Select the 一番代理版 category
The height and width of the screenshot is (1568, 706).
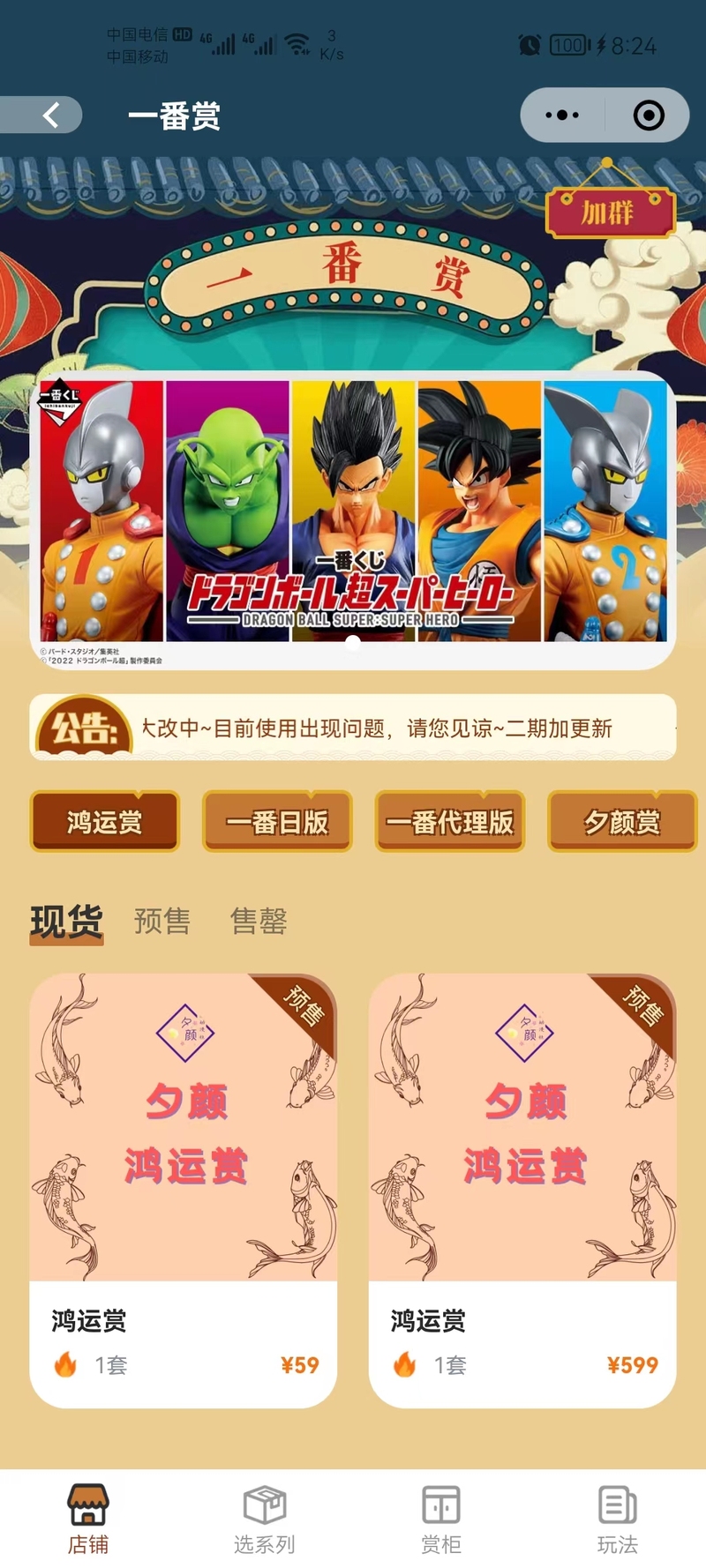pyautogui.click(x=450, y=822)
